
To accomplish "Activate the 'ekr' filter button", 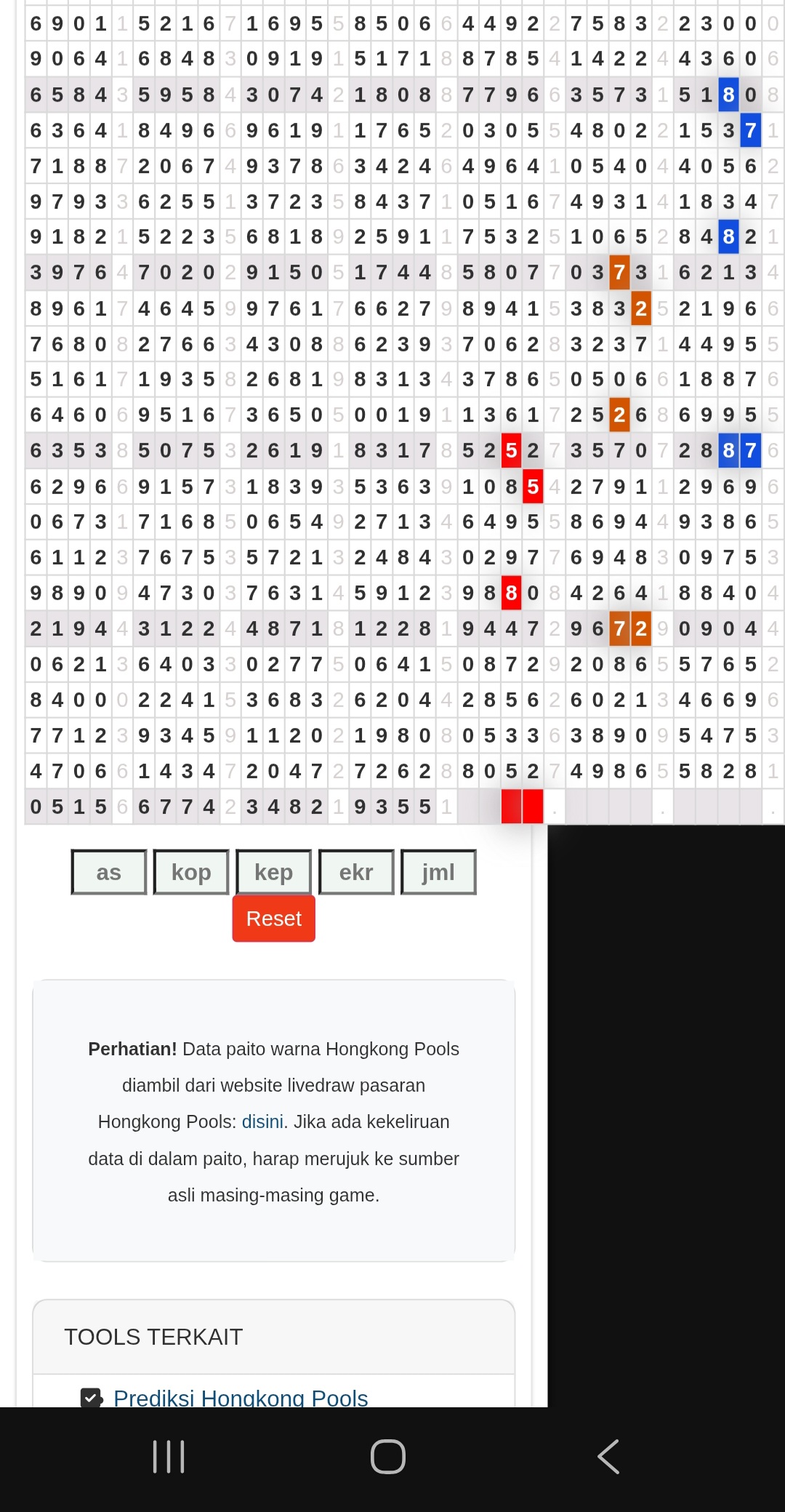I will click(x=356, y=872).
